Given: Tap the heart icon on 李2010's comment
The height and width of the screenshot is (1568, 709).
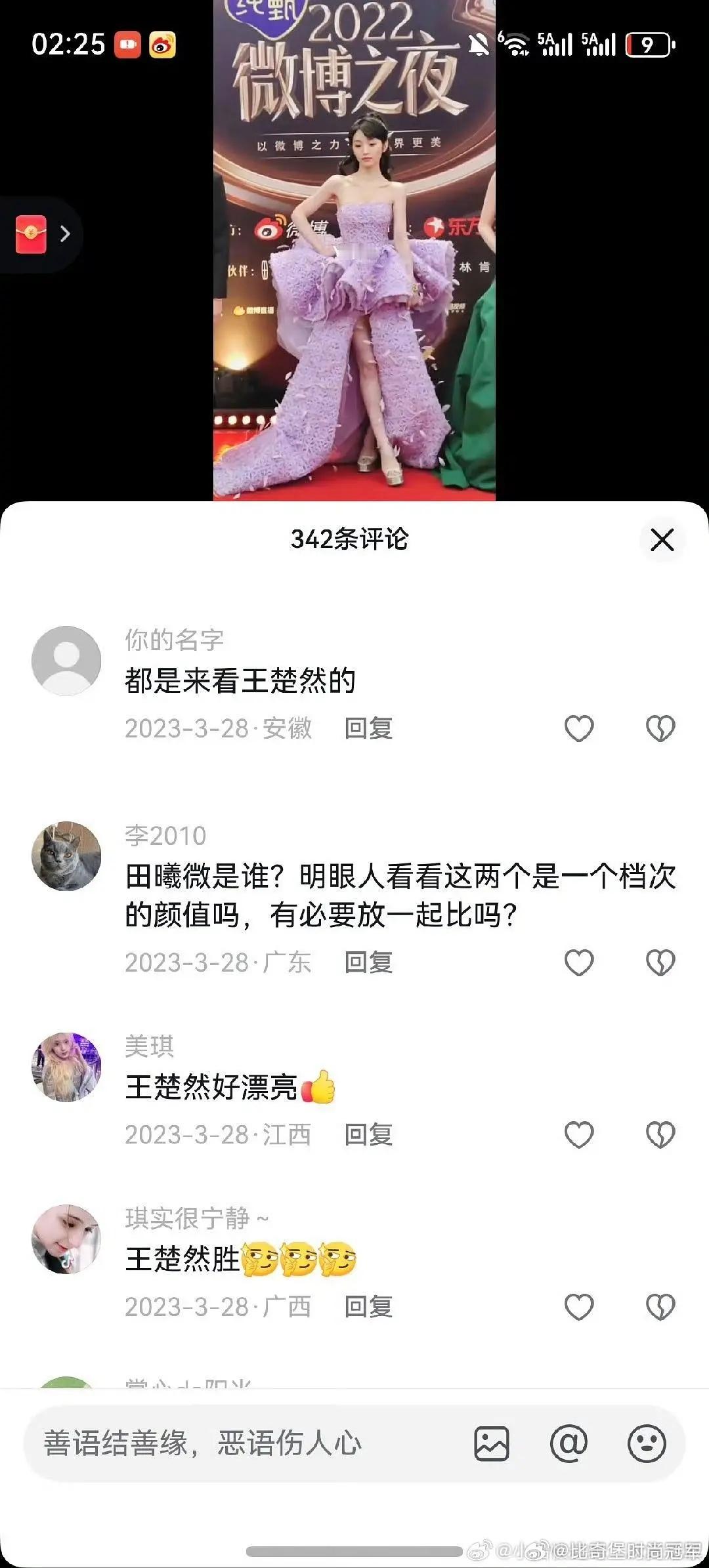Looking at the screenshot, I should click(580, 963).
